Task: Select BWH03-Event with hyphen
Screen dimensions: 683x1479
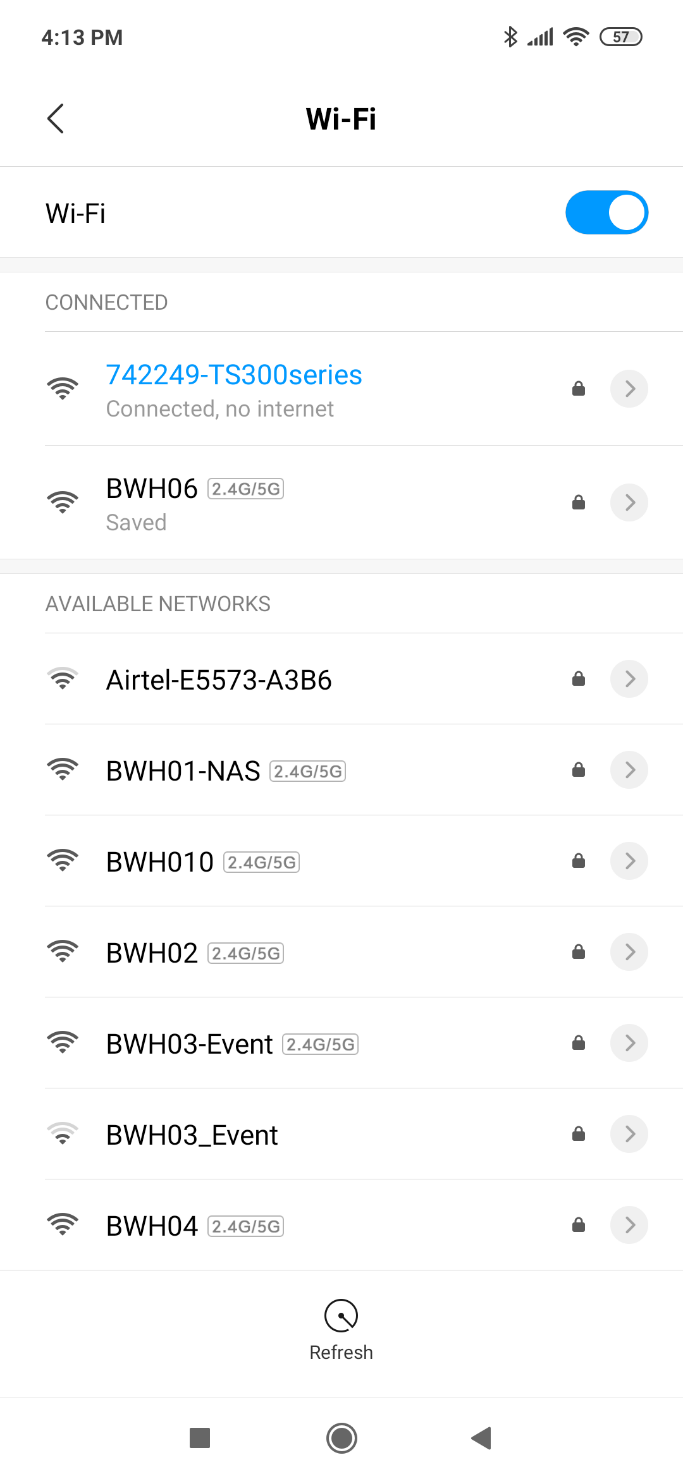Action: pos(341,1044)
